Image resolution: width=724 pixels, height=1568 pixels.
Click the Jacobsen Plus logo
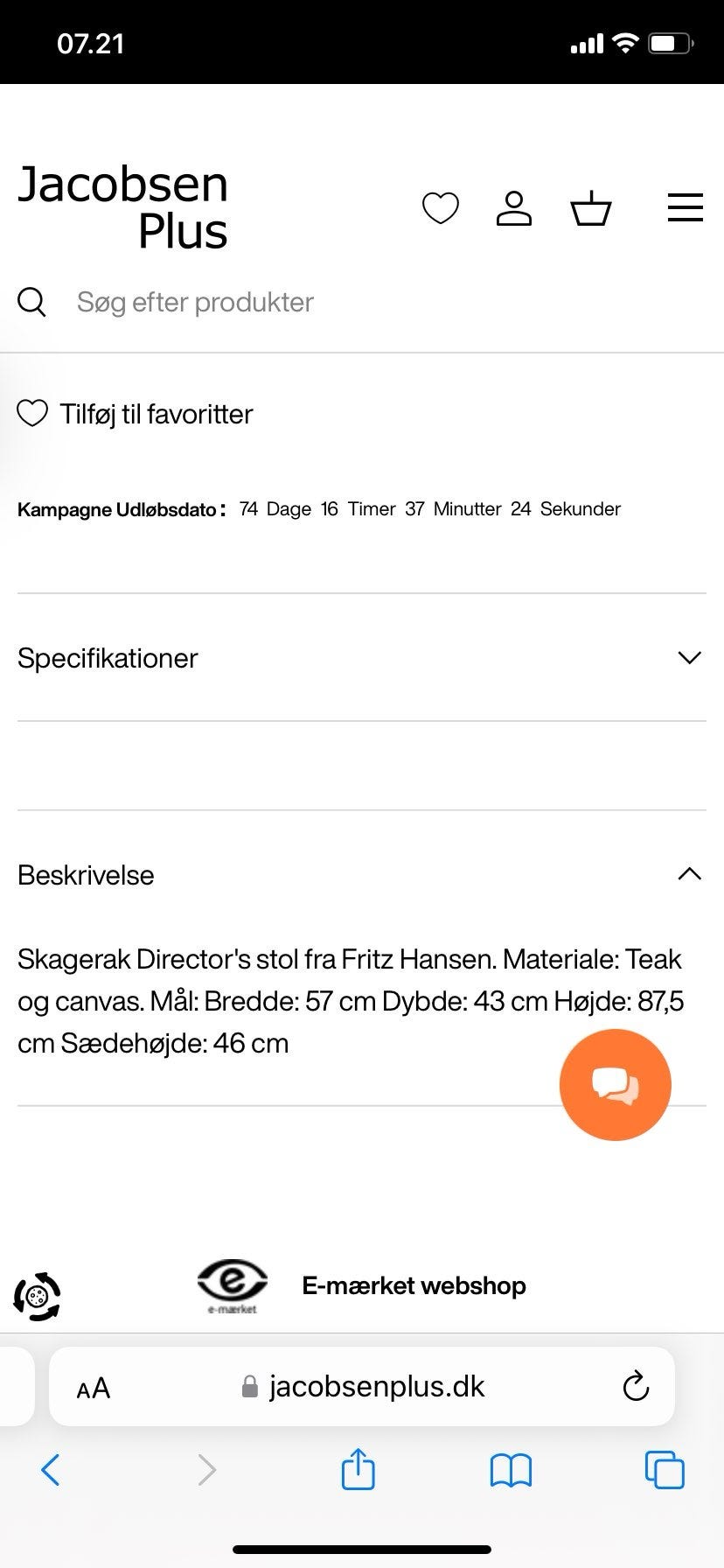[122, 206]
